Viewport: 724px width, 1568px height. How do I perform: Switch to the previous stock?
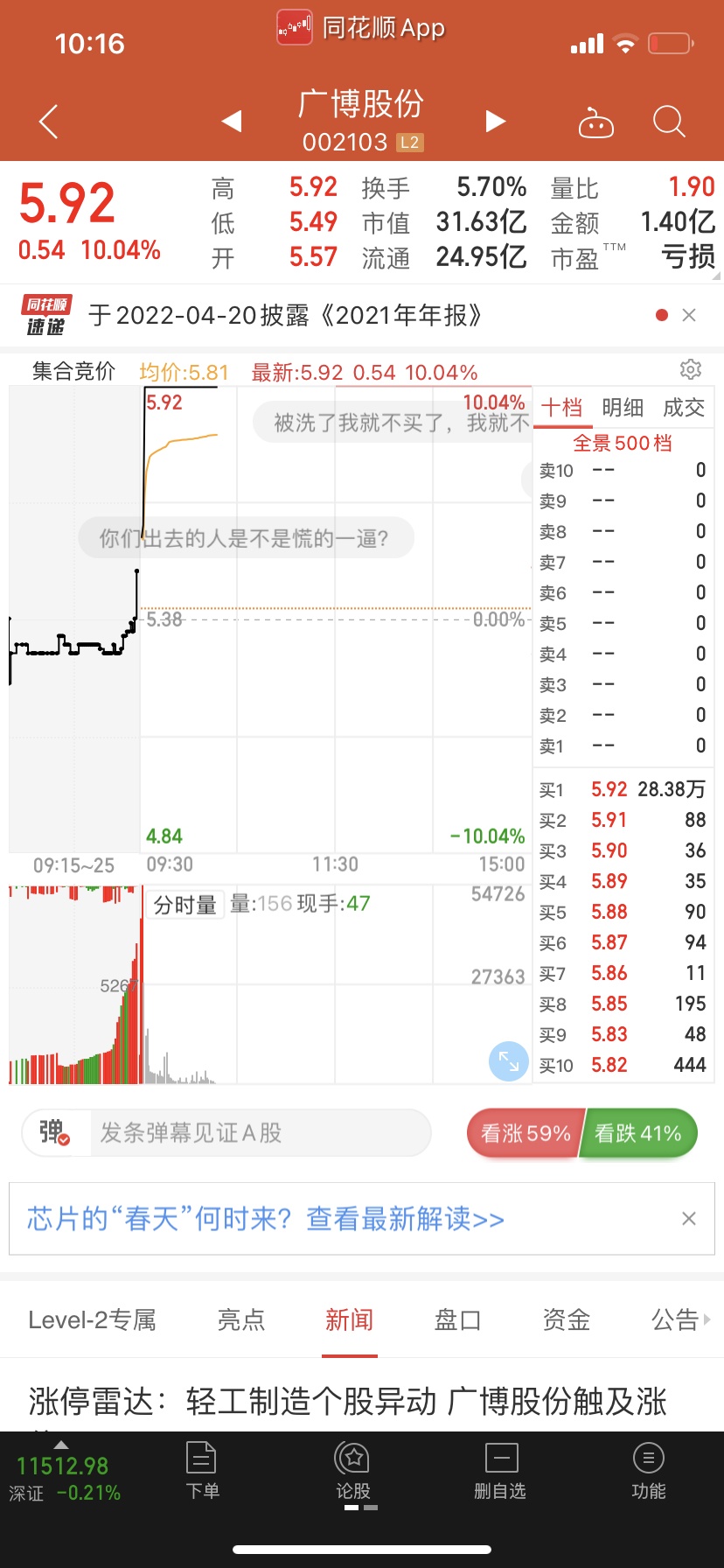(232, 121)
